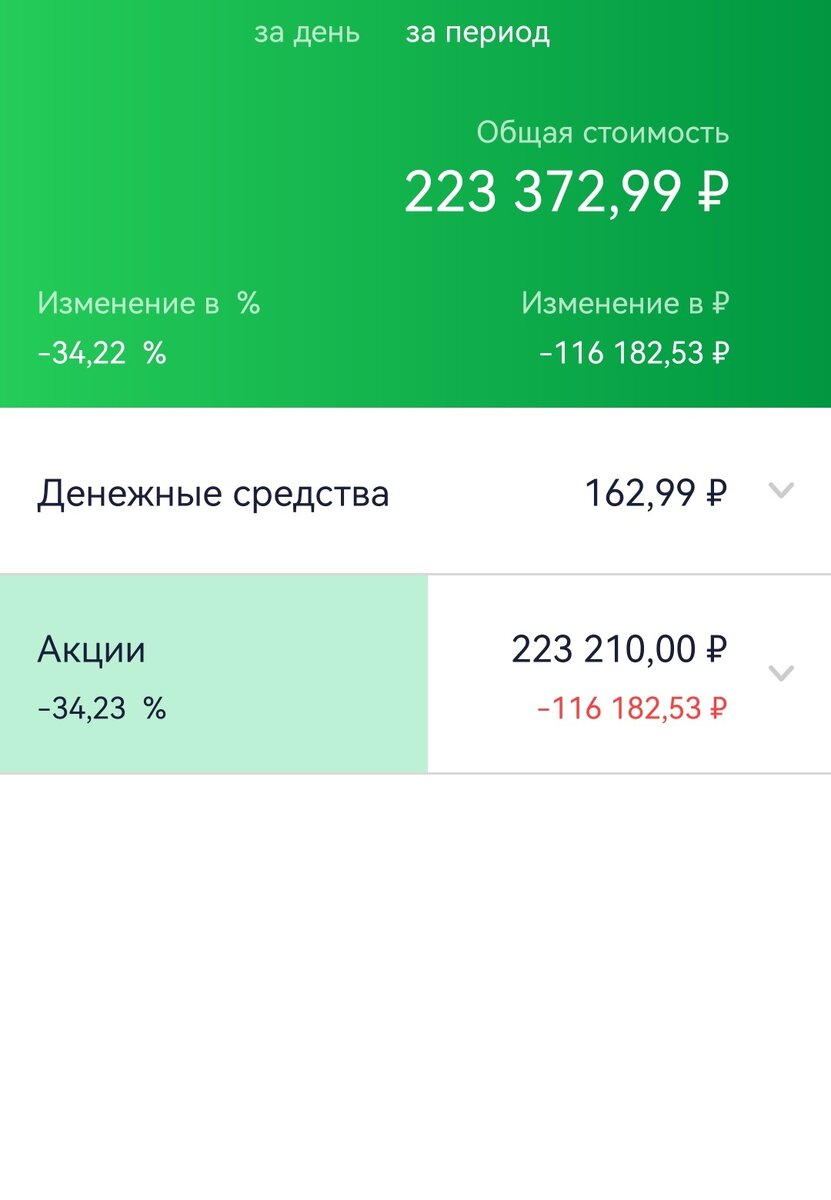Image resolution: width=831 pixels, height=1200 pixels.
Task: Tap the "223 210,00 ₽" stocks value
Action: pos(620,645)
